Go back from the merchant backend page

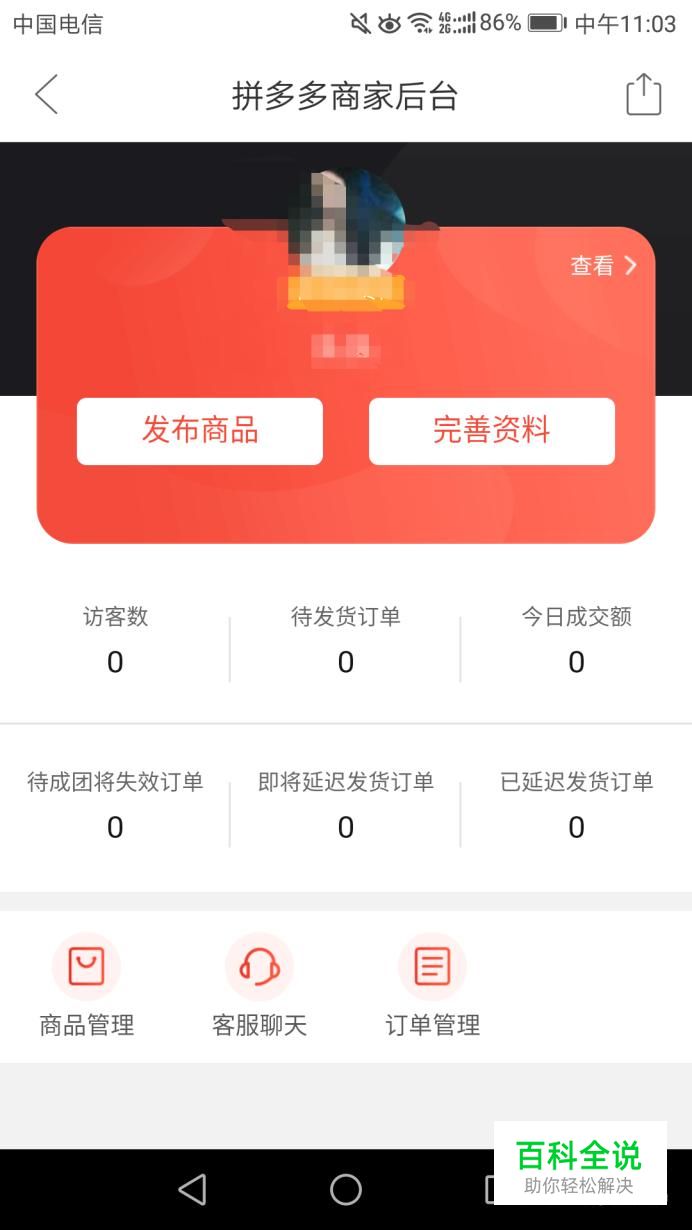pyautogui.click(x=46, y=96)
